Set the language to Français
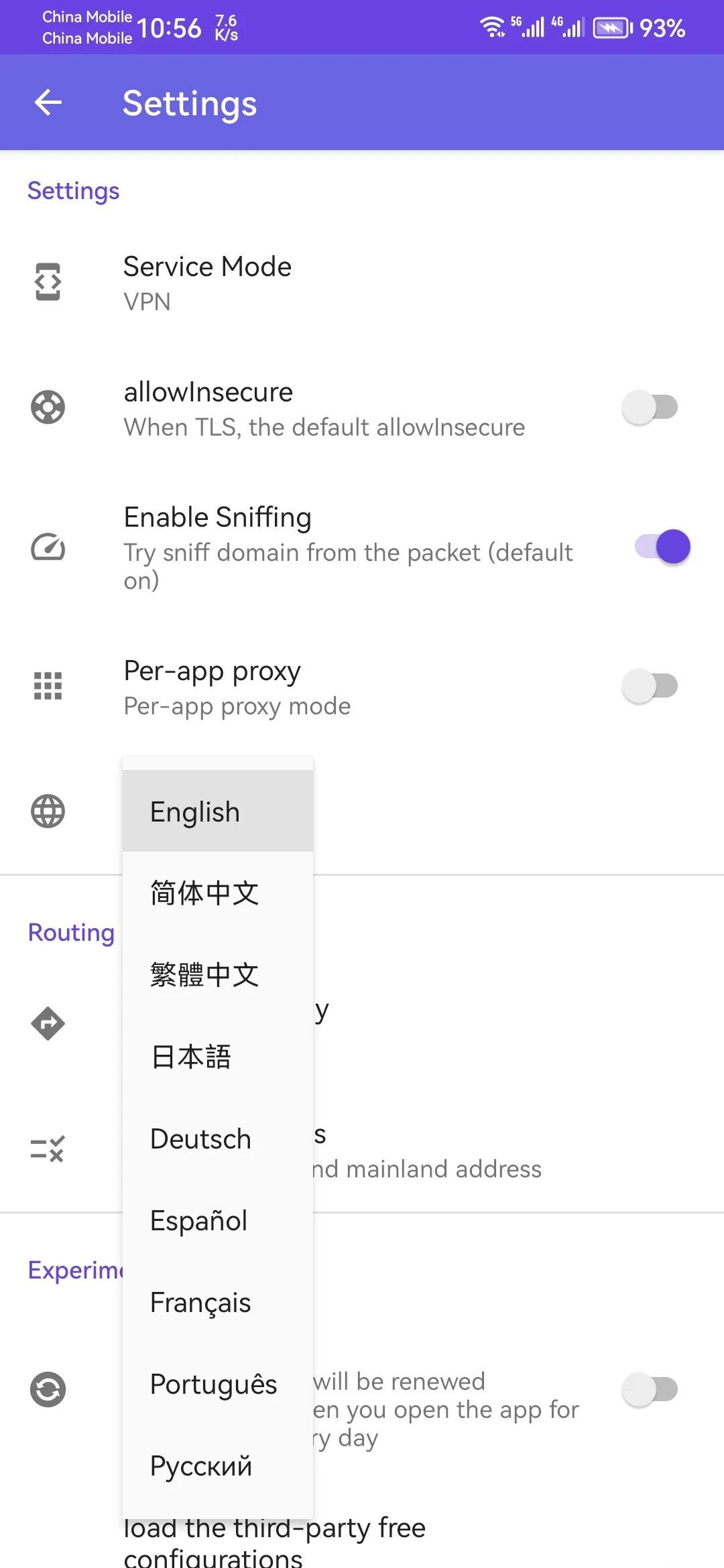Viewport: 724px width, 1568px height. click(x=217, y=1303)
